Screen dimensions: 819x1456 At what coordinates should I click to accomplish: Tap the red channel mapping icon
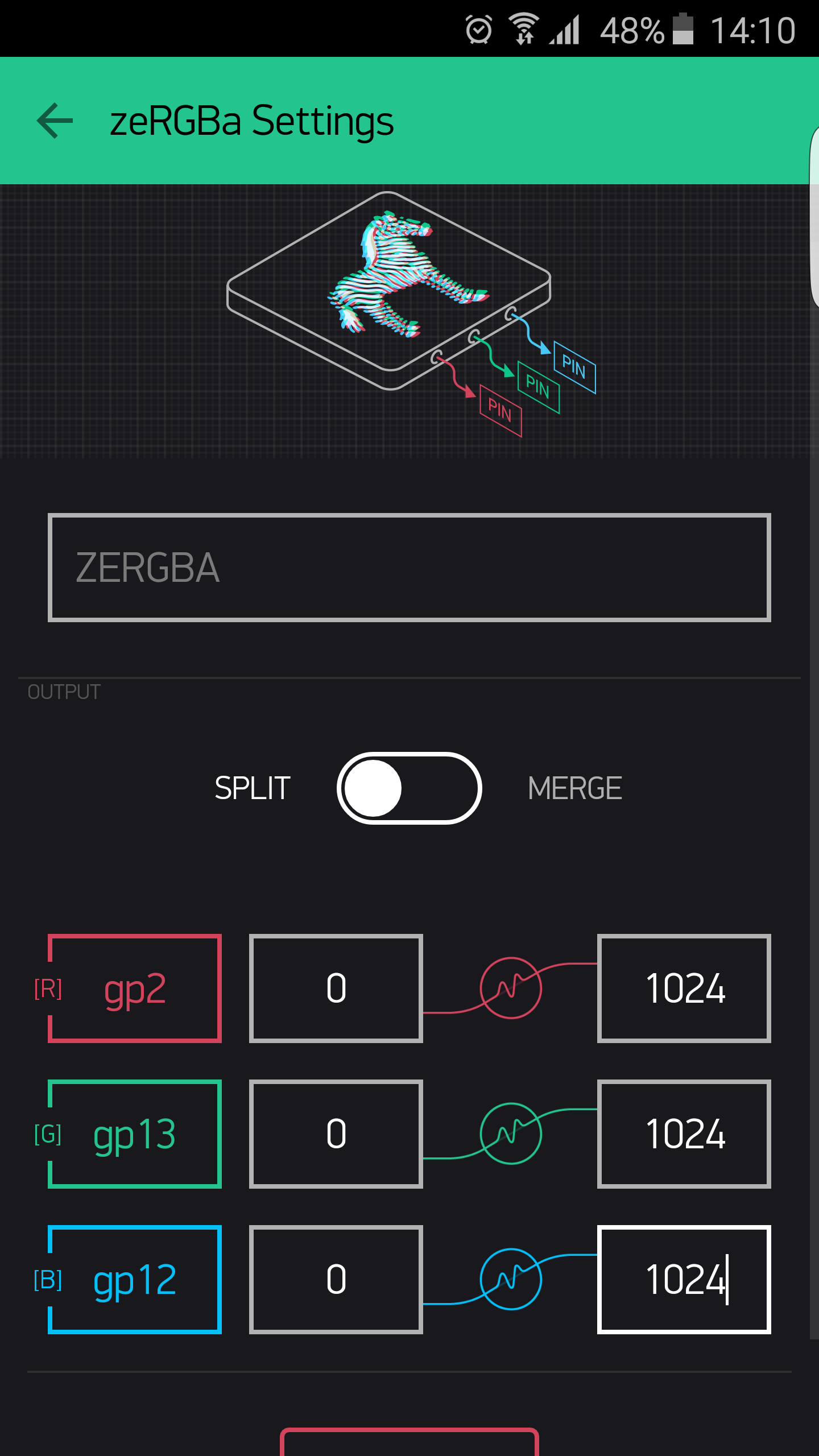pos(510,988)
